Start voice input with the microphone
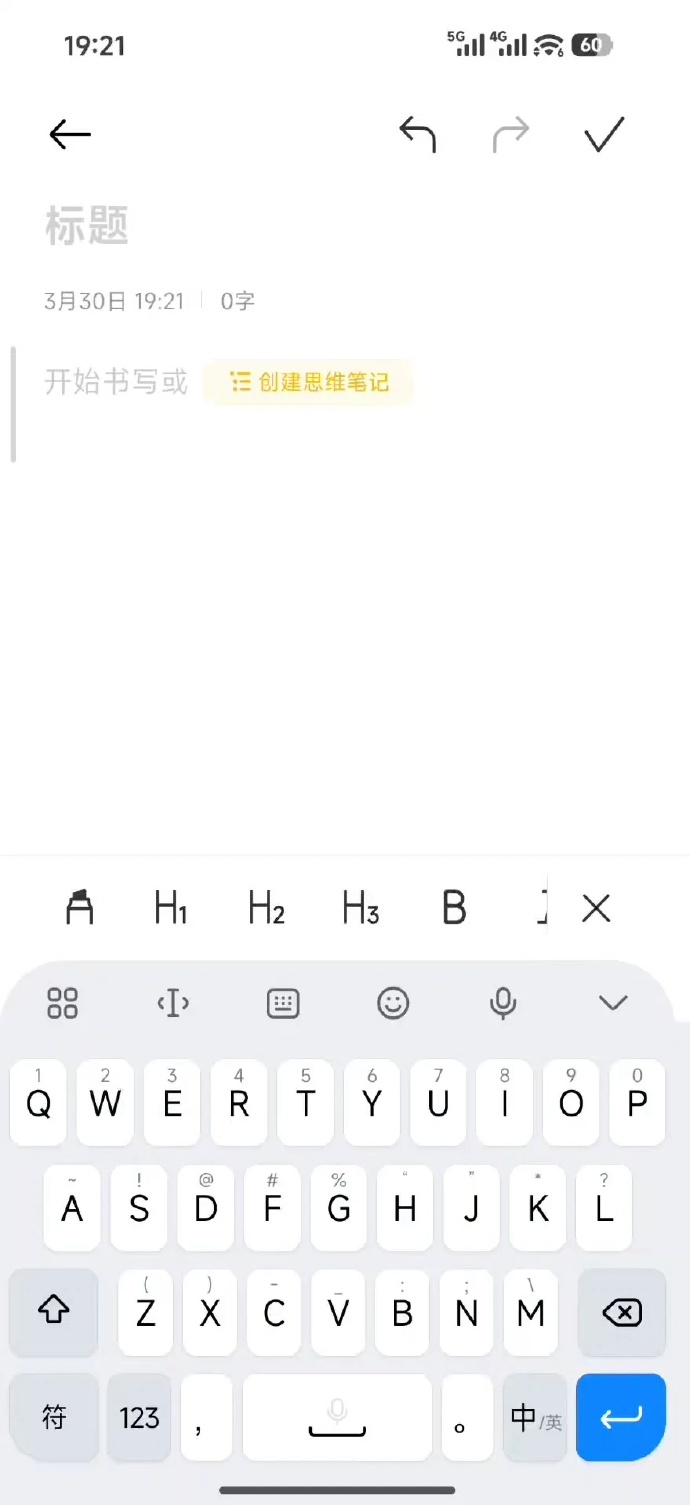Image resolution: width=690 pixels, height=1505 pixels. tap(503, 1003)
